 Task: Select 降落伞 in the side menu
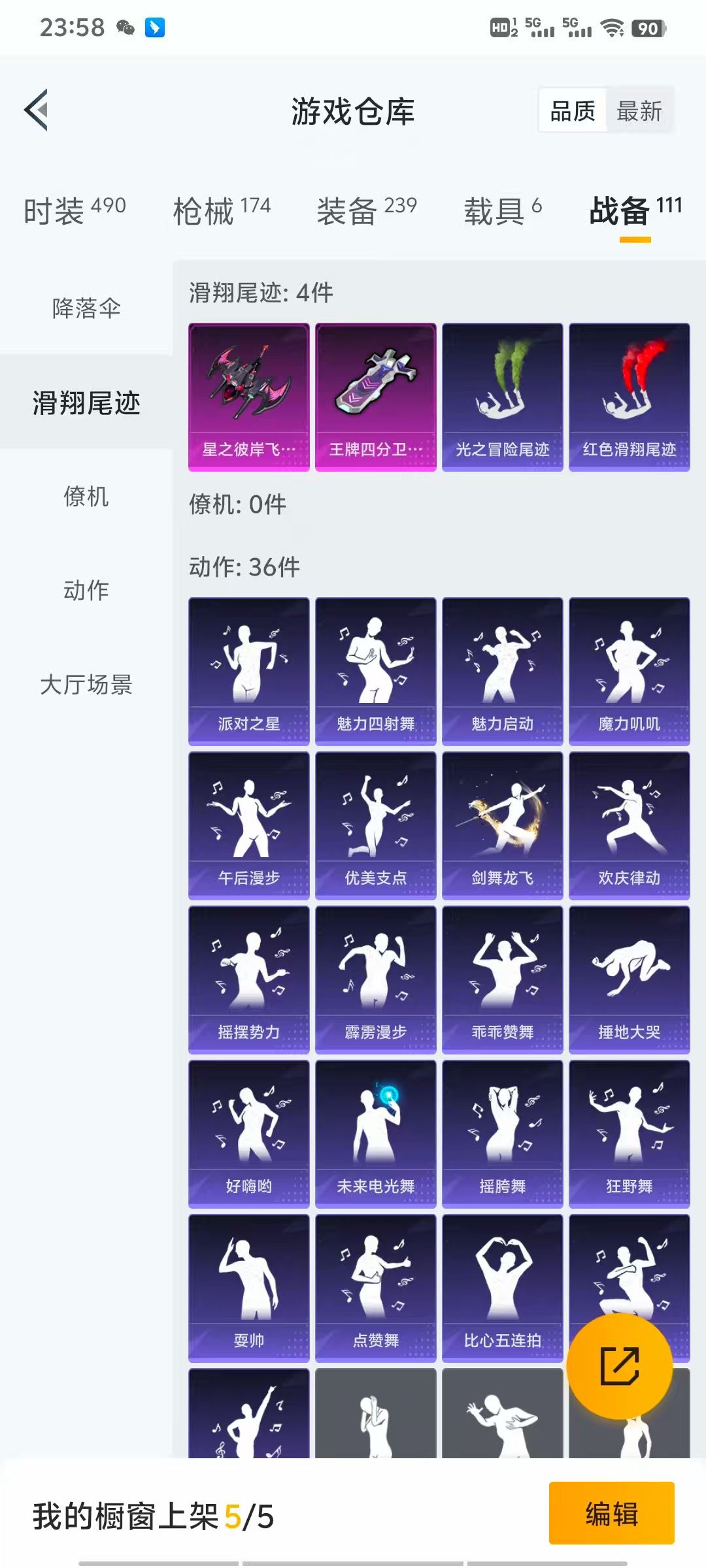tap(86, 308)
